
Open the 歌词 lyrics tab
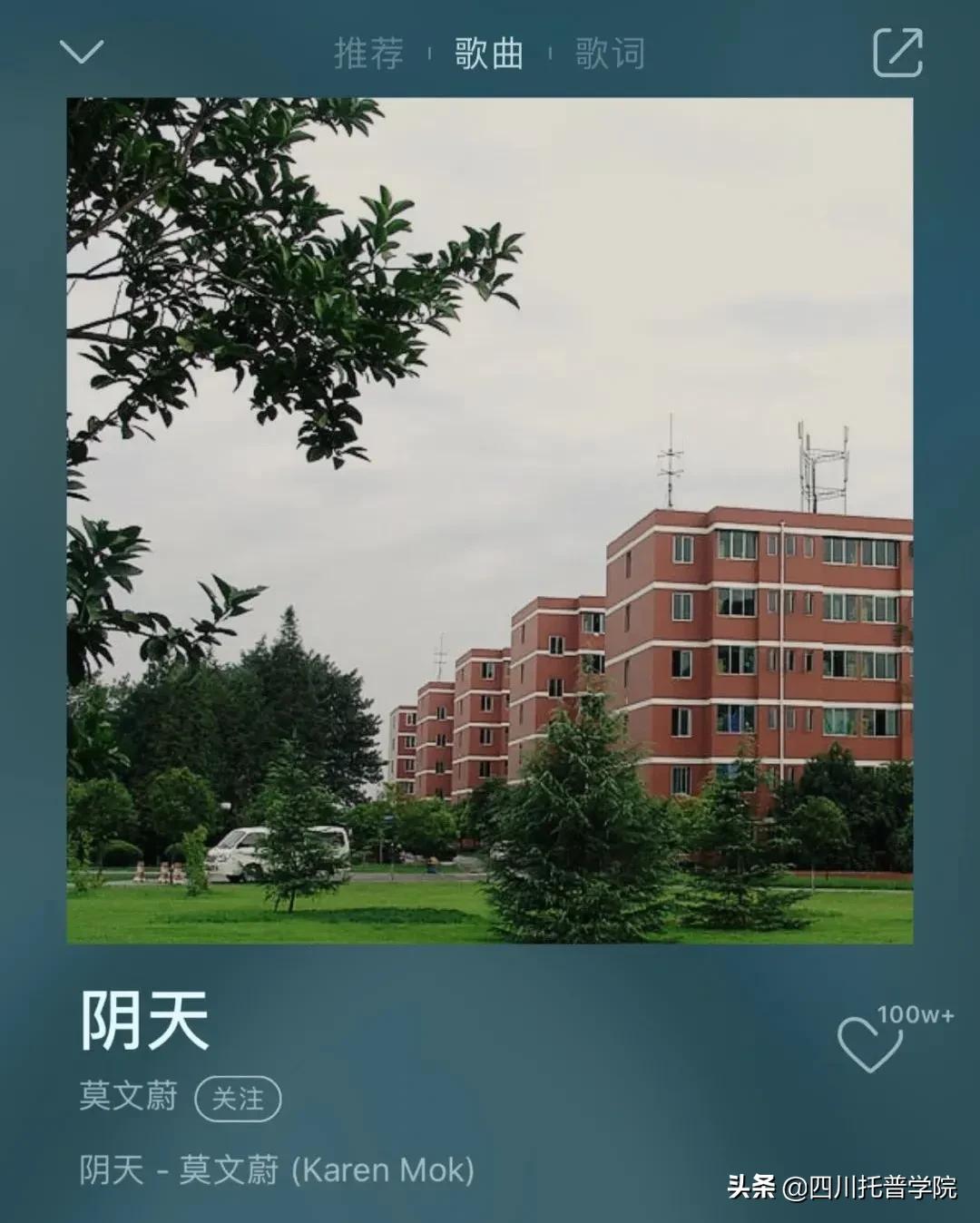pyautogui.click(x=607, y=54)
